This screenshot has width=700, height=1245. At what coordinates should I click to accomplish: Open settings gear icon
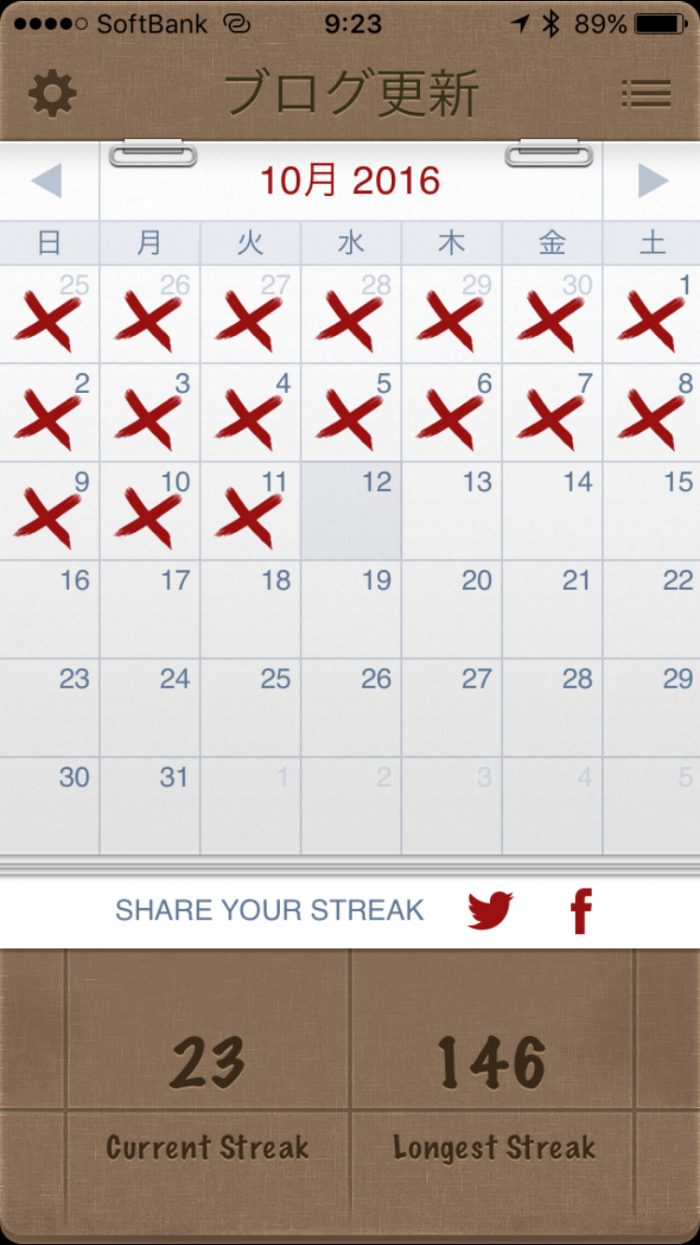(52, 94)
